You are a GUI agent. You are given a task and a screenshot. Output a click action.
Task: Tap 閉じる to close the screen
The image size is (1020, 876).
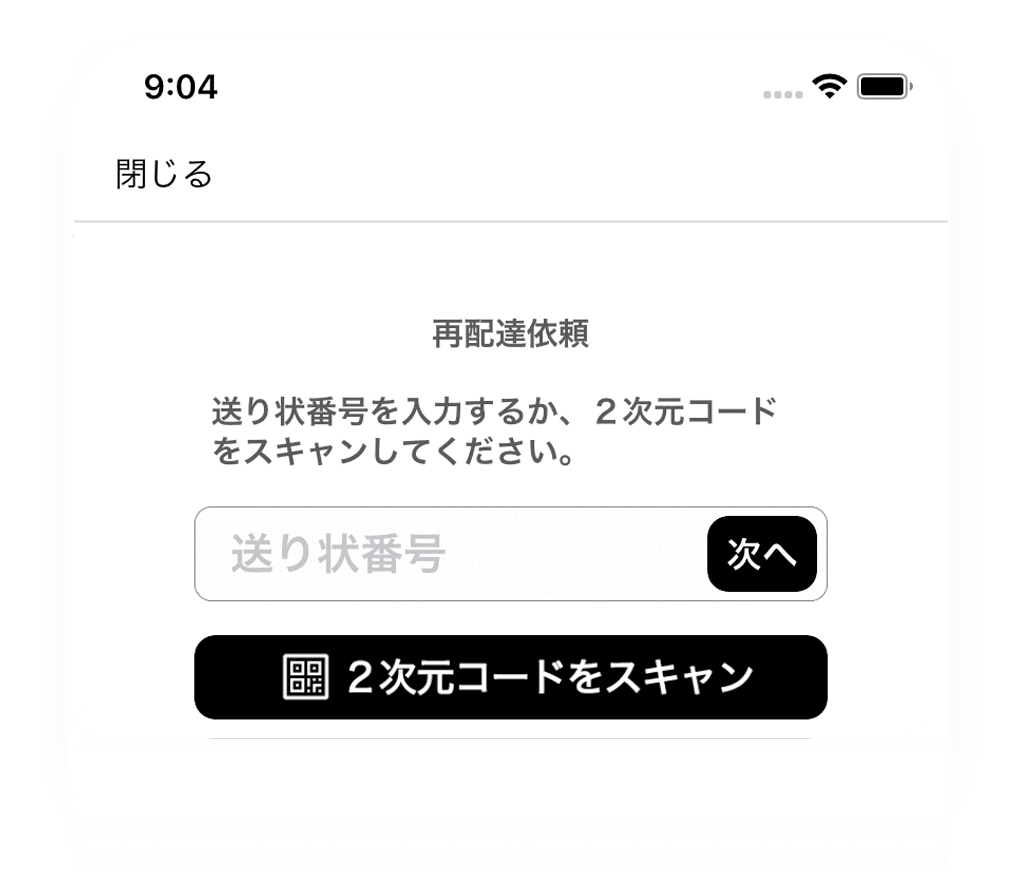(x=164, y=175)
